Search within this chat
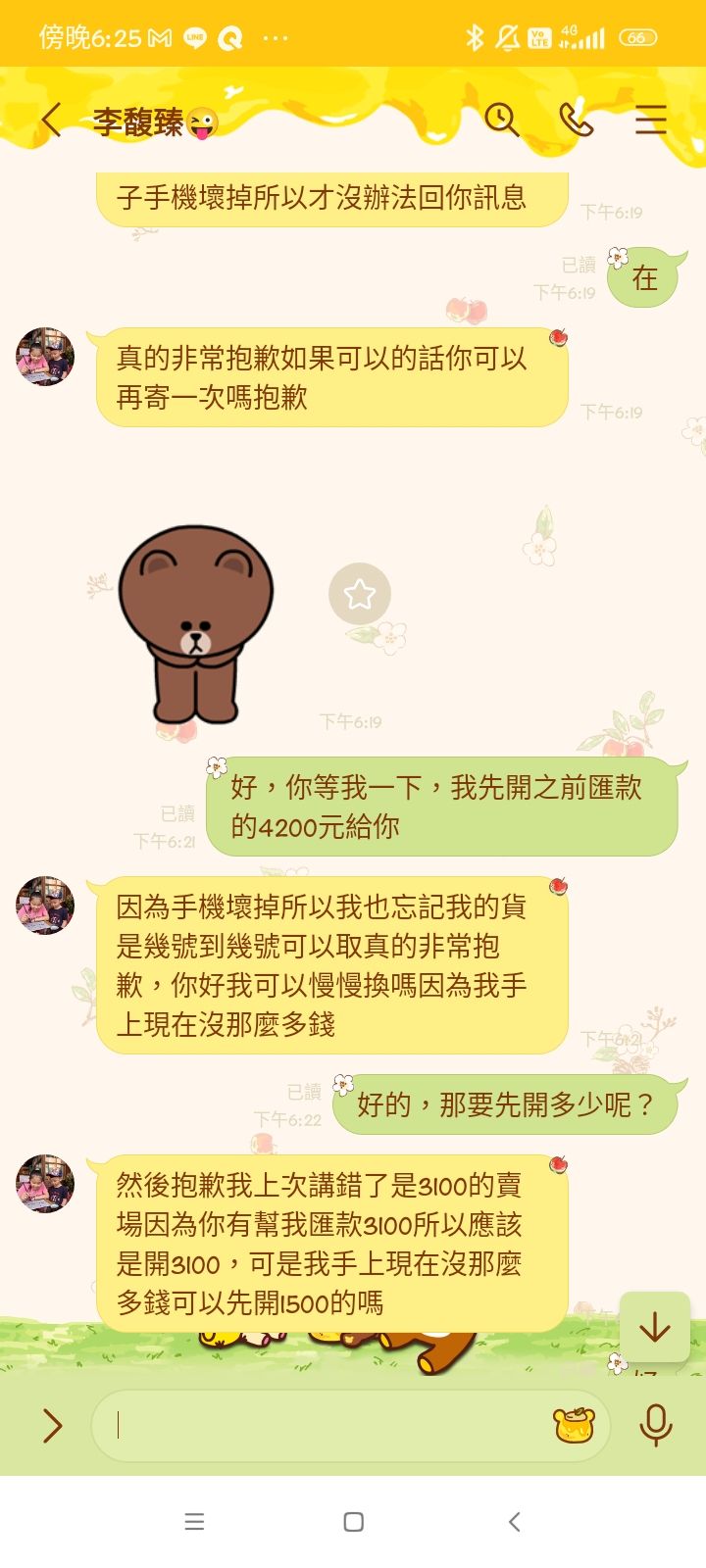The height and width of the screenshot is (1568, 706). tap(501, 120)
